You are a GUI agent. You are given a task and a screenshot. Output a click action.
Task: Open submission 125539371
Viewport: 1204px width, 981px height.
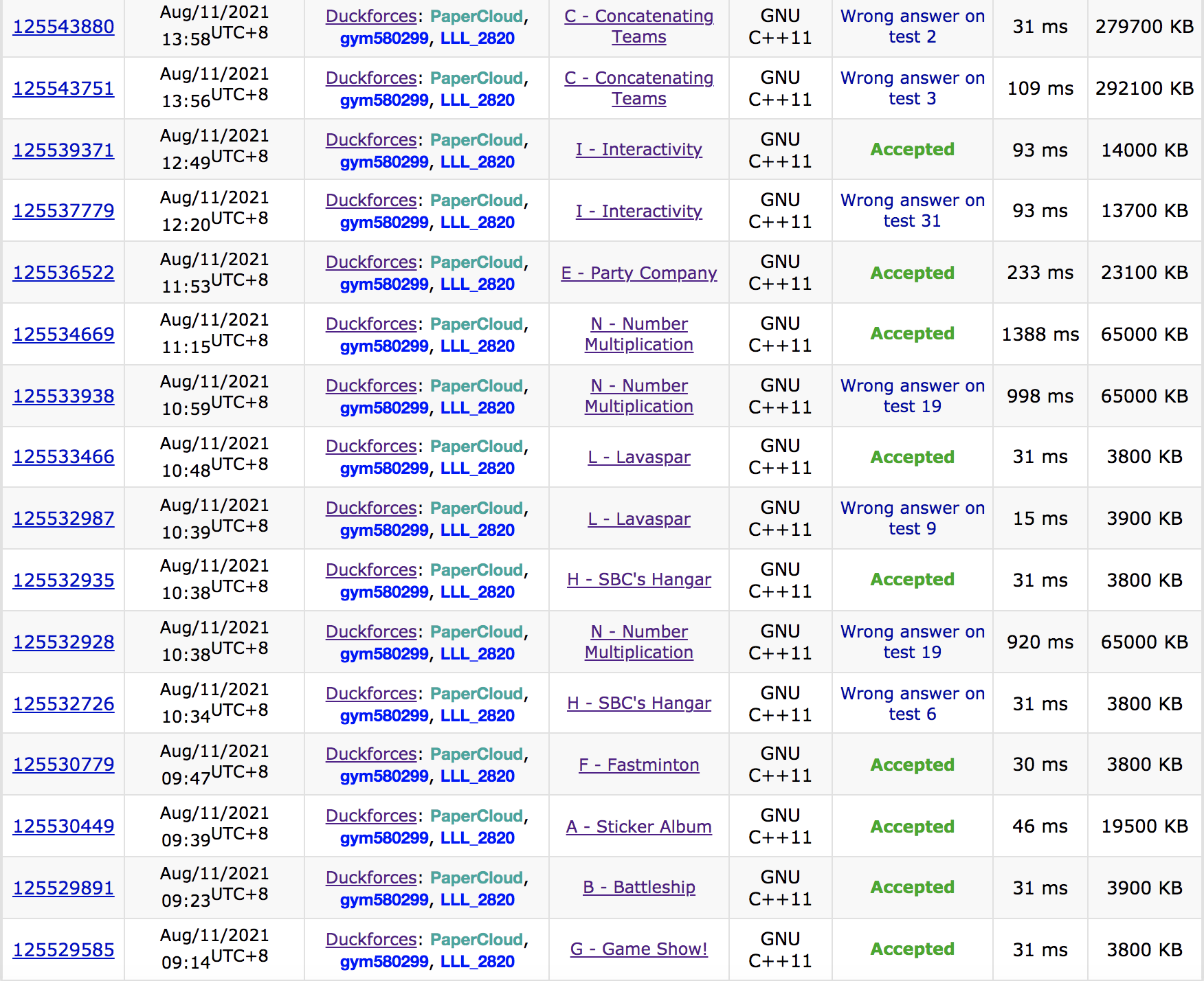(x=63, y=150)
